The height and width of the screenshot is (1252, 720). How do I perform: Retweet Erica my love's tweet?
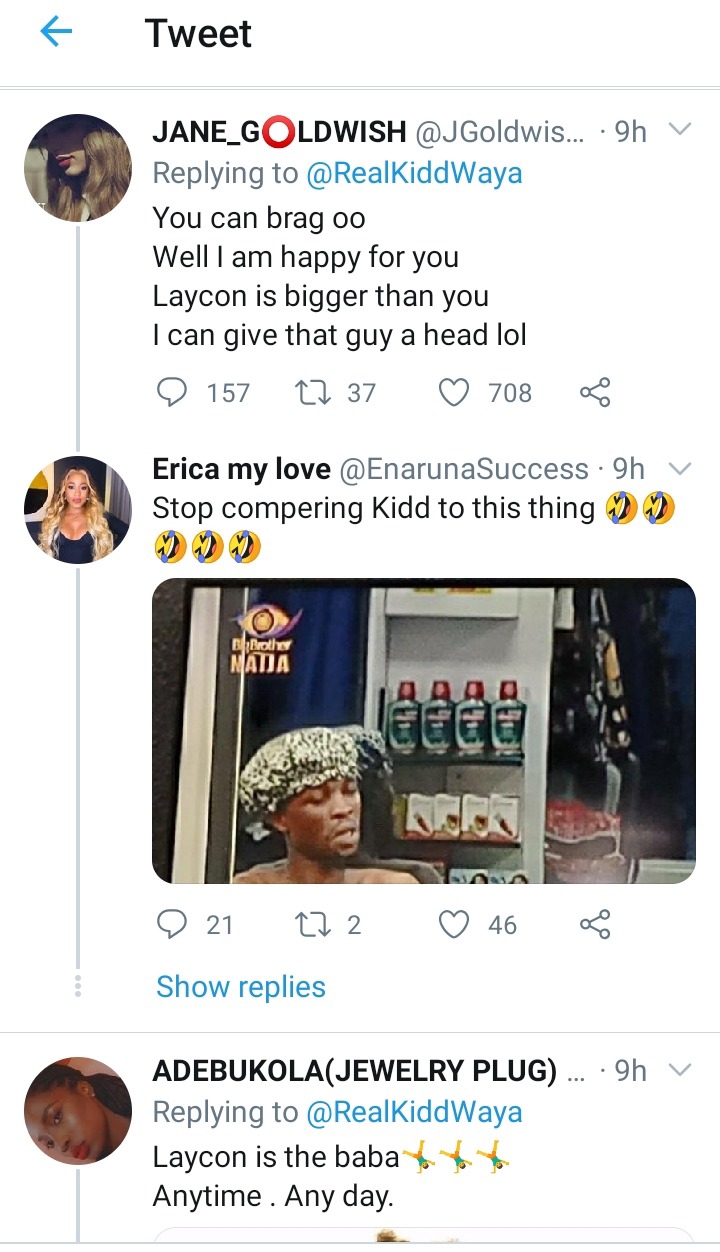314,925
